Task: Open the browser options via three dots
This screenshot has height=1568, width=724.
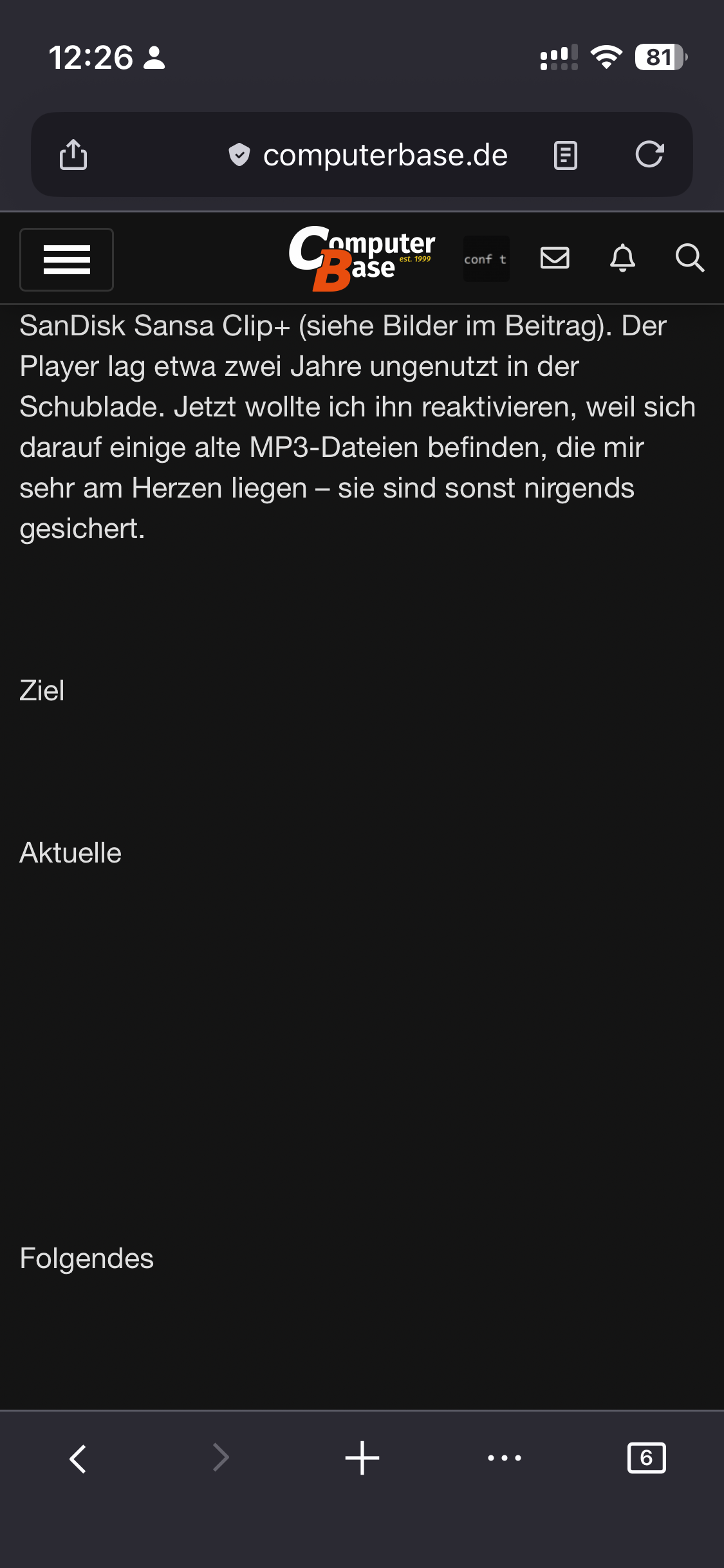Action: tap(505, 1458)
